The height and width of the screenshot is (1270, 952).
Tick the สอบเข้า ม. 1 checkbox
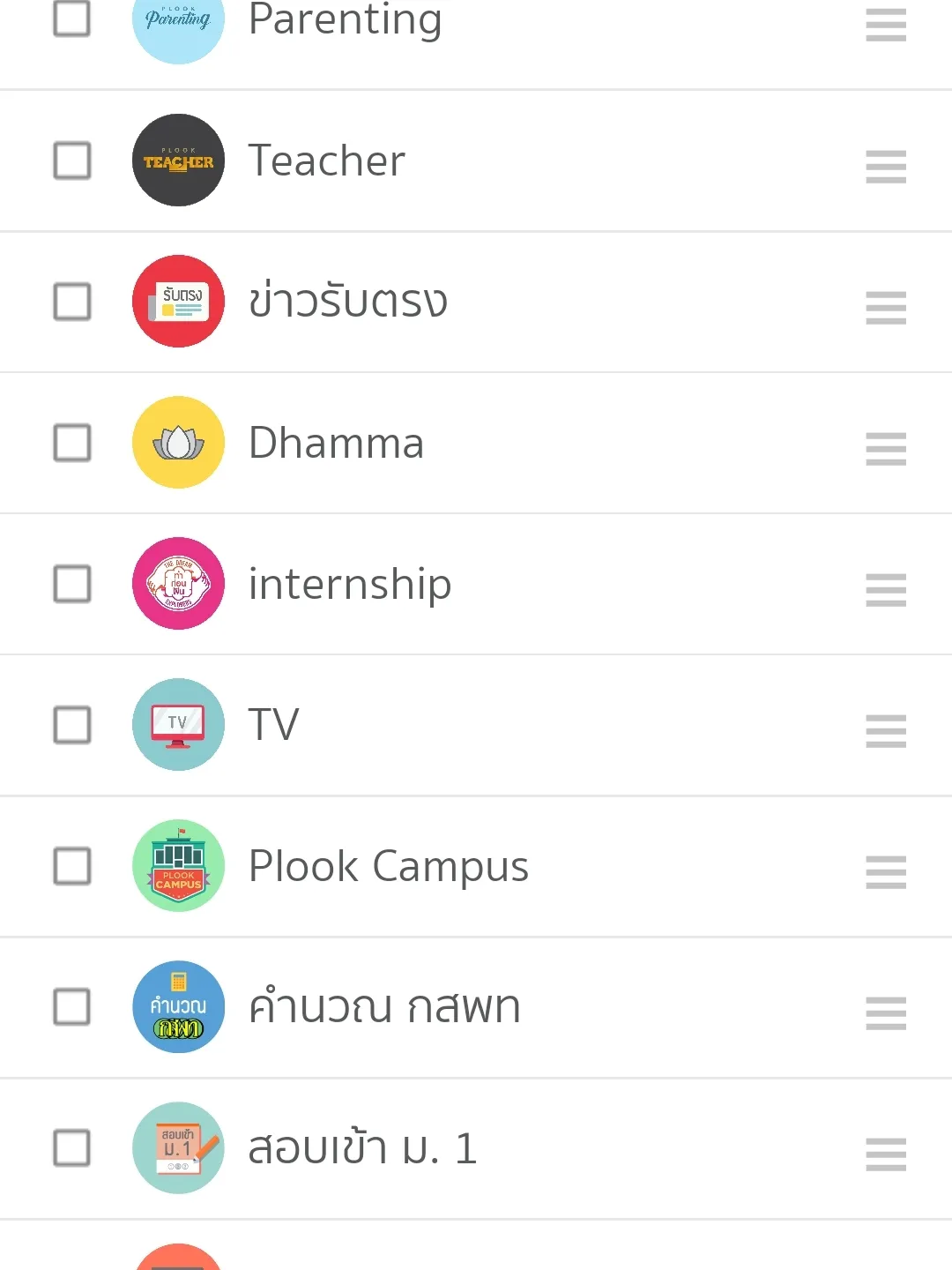coord(72,1148)
